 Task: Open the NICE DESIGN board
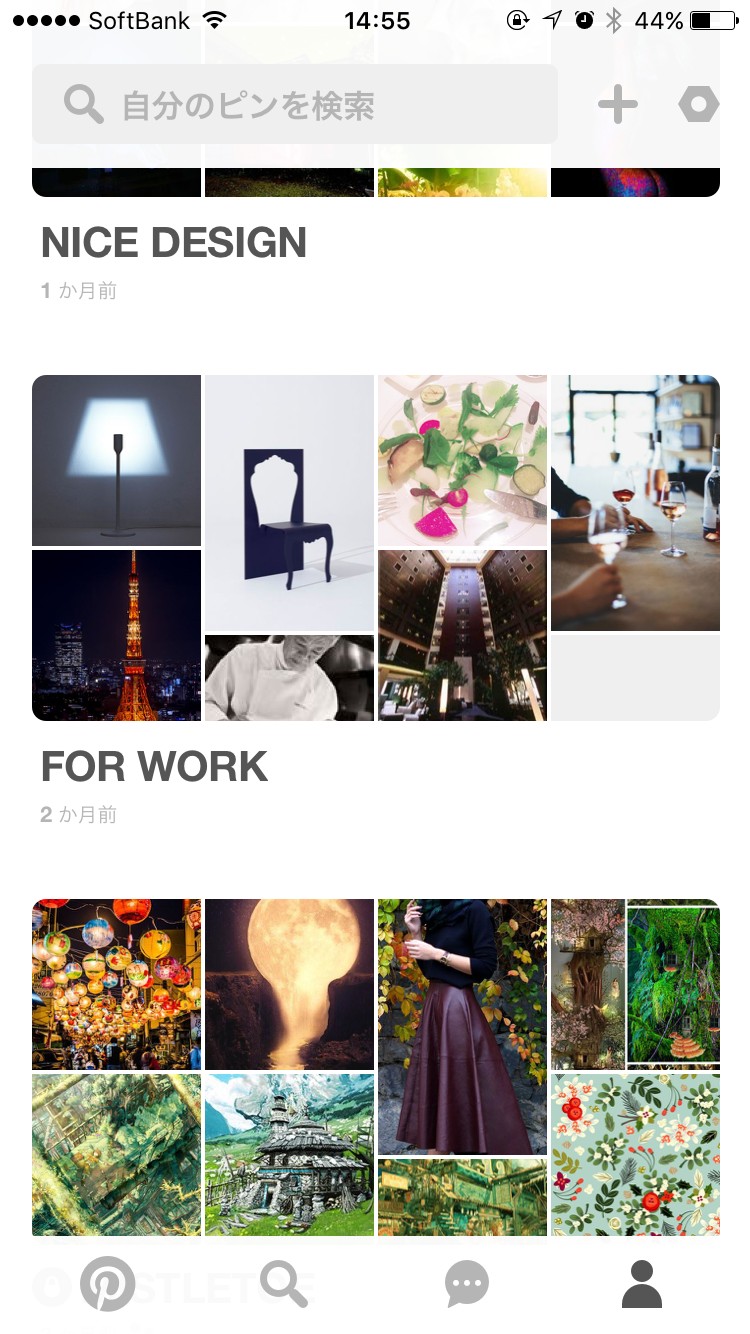[174, 243]
